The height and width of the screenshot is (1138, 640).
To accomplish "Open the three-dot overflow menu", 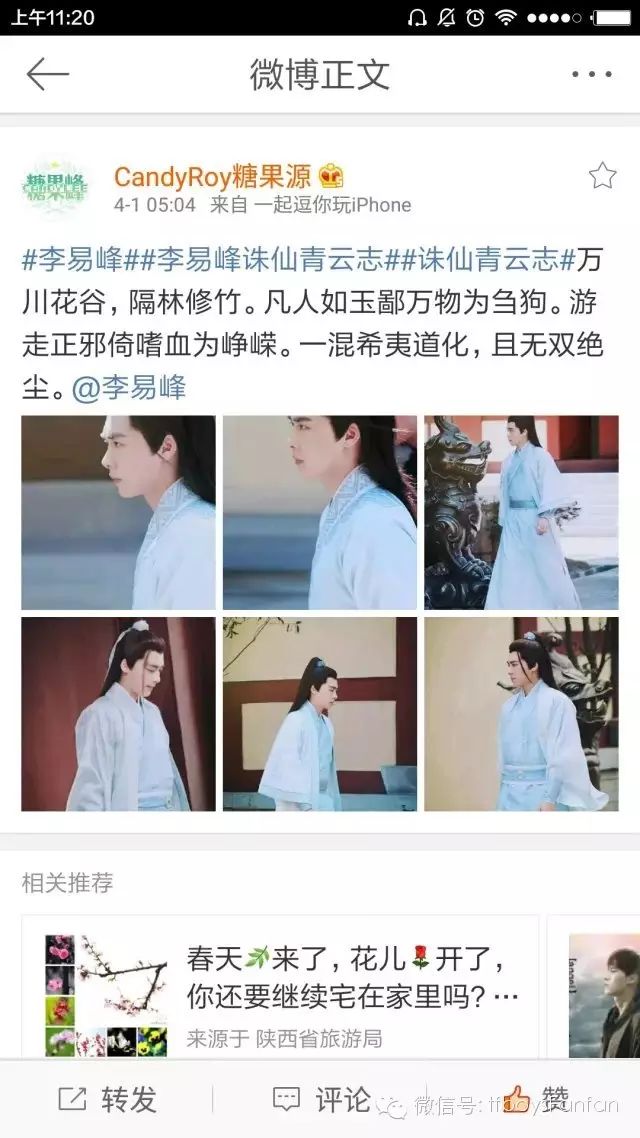I will 591,74.
